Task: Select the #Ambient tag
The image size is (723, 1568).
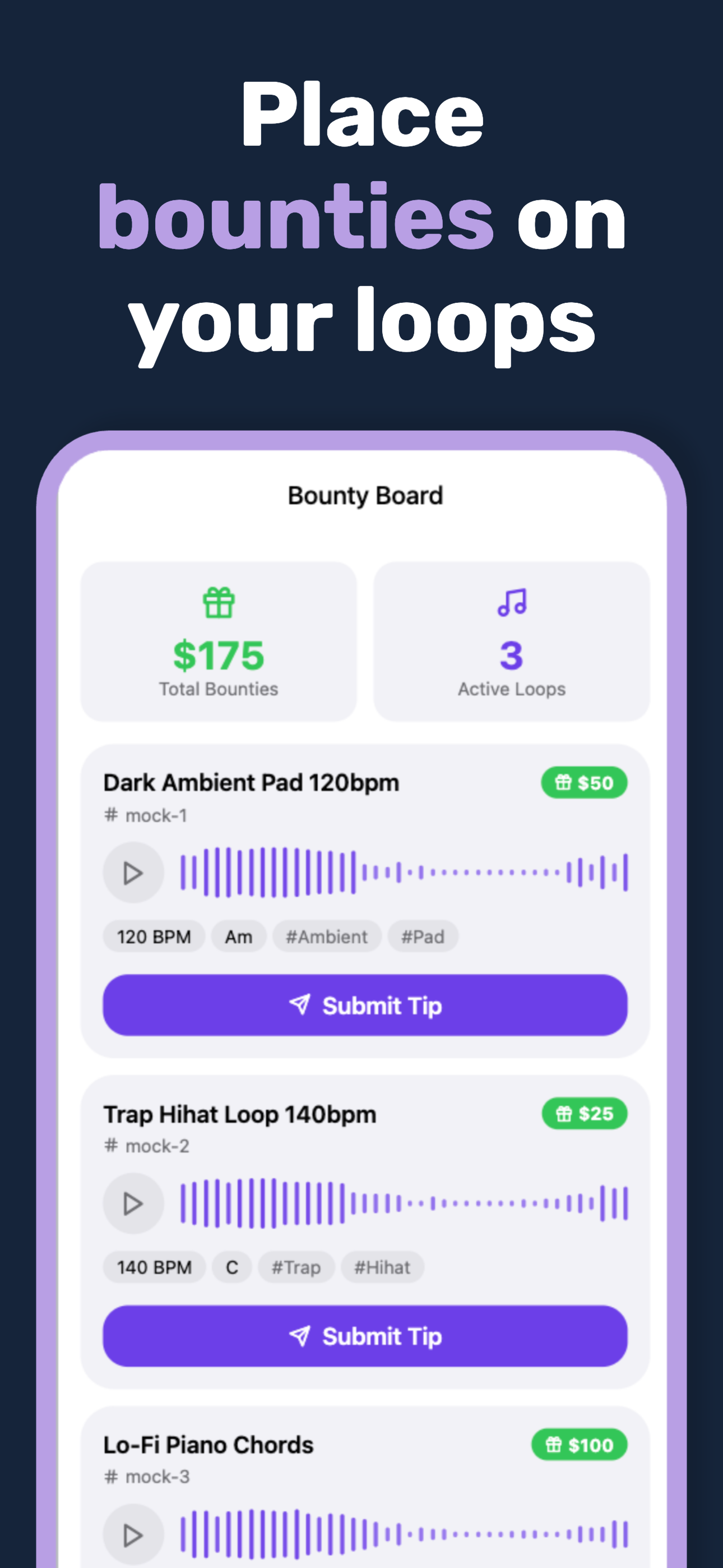Action: (327, 936)
